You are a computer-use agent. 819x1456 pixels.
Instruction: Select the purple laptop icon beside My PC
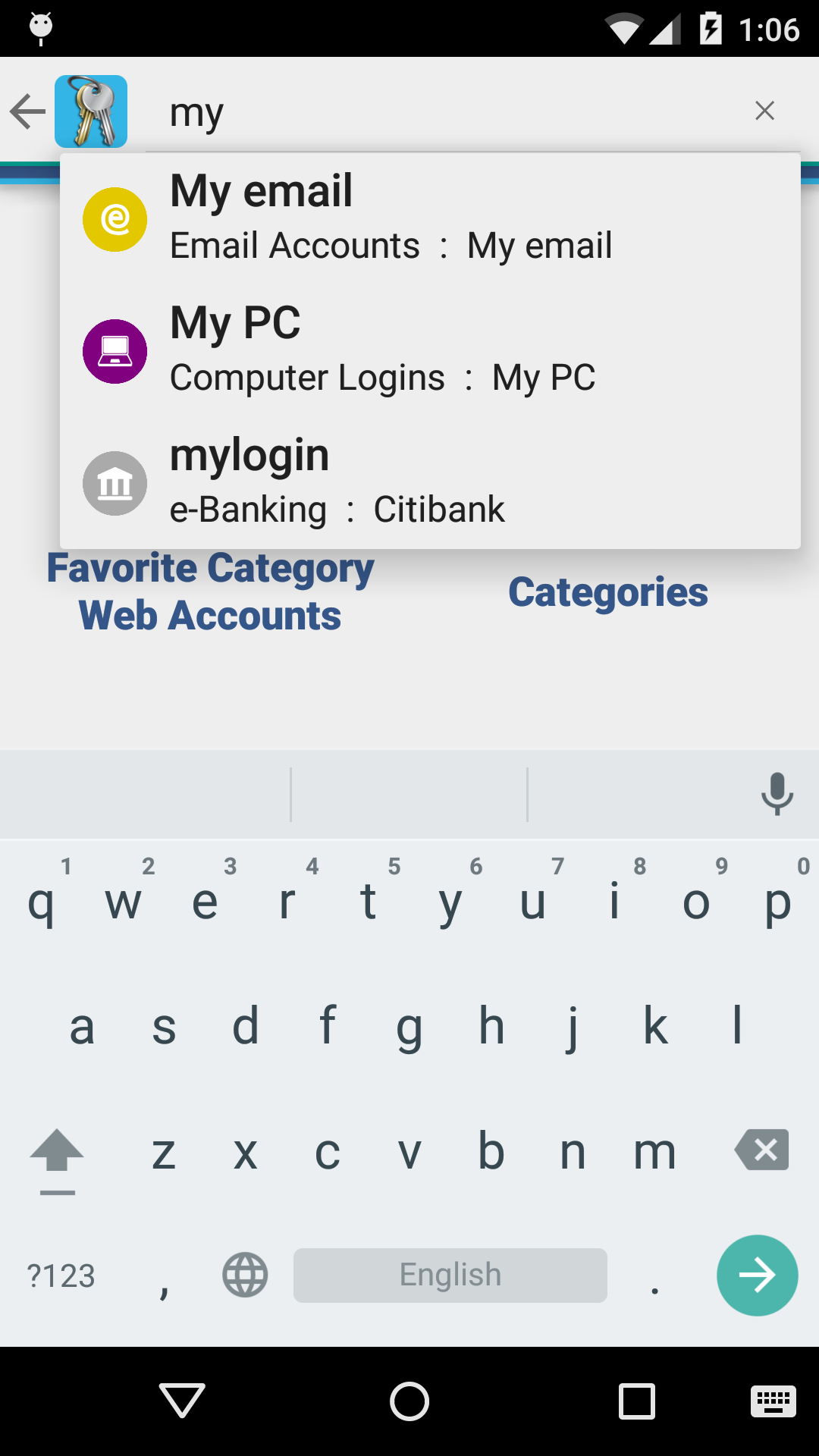click(x=115, y=351)
